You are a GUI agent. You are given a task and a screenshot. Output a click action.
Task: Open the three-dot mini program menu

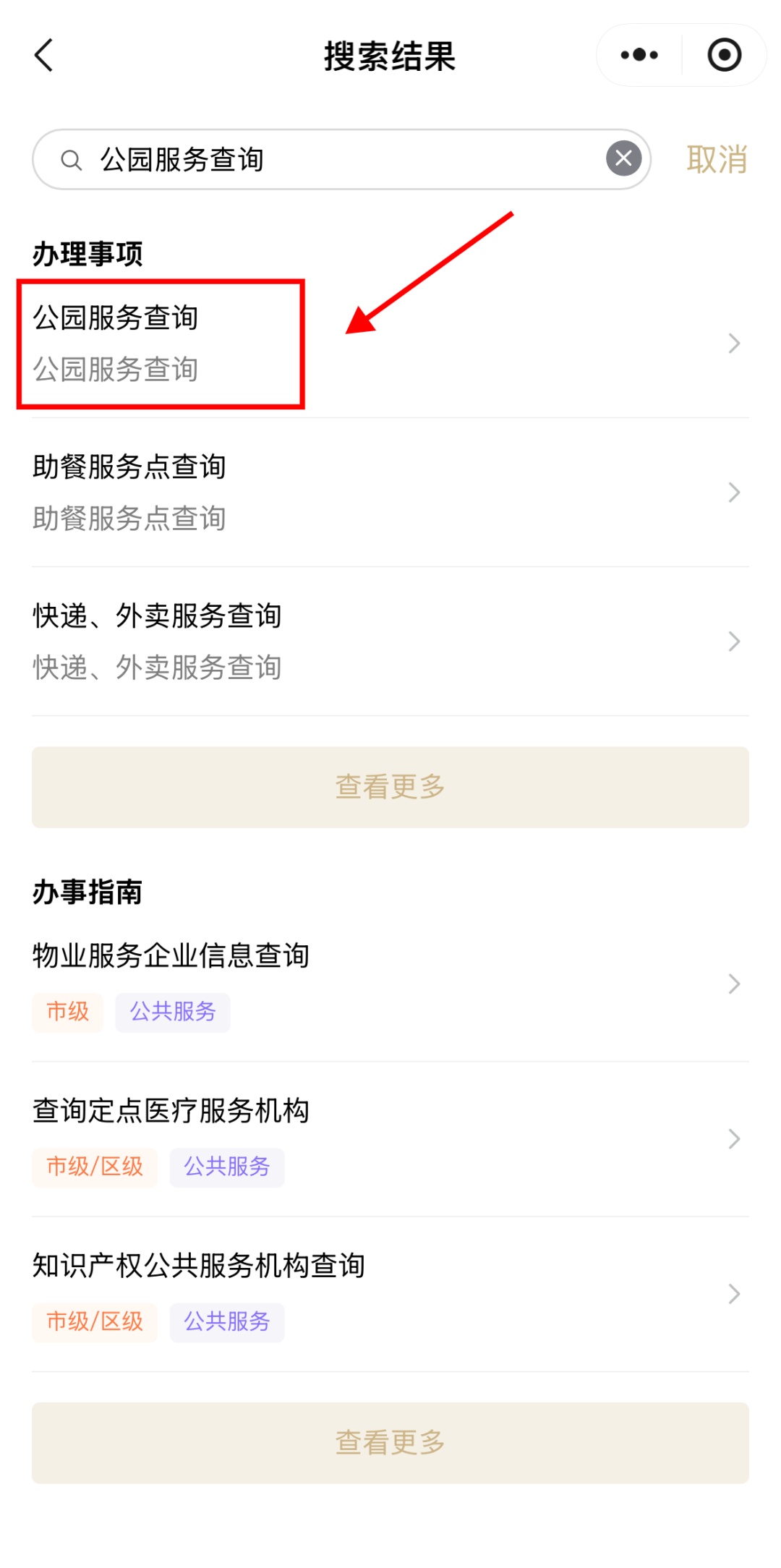(639, 55)
